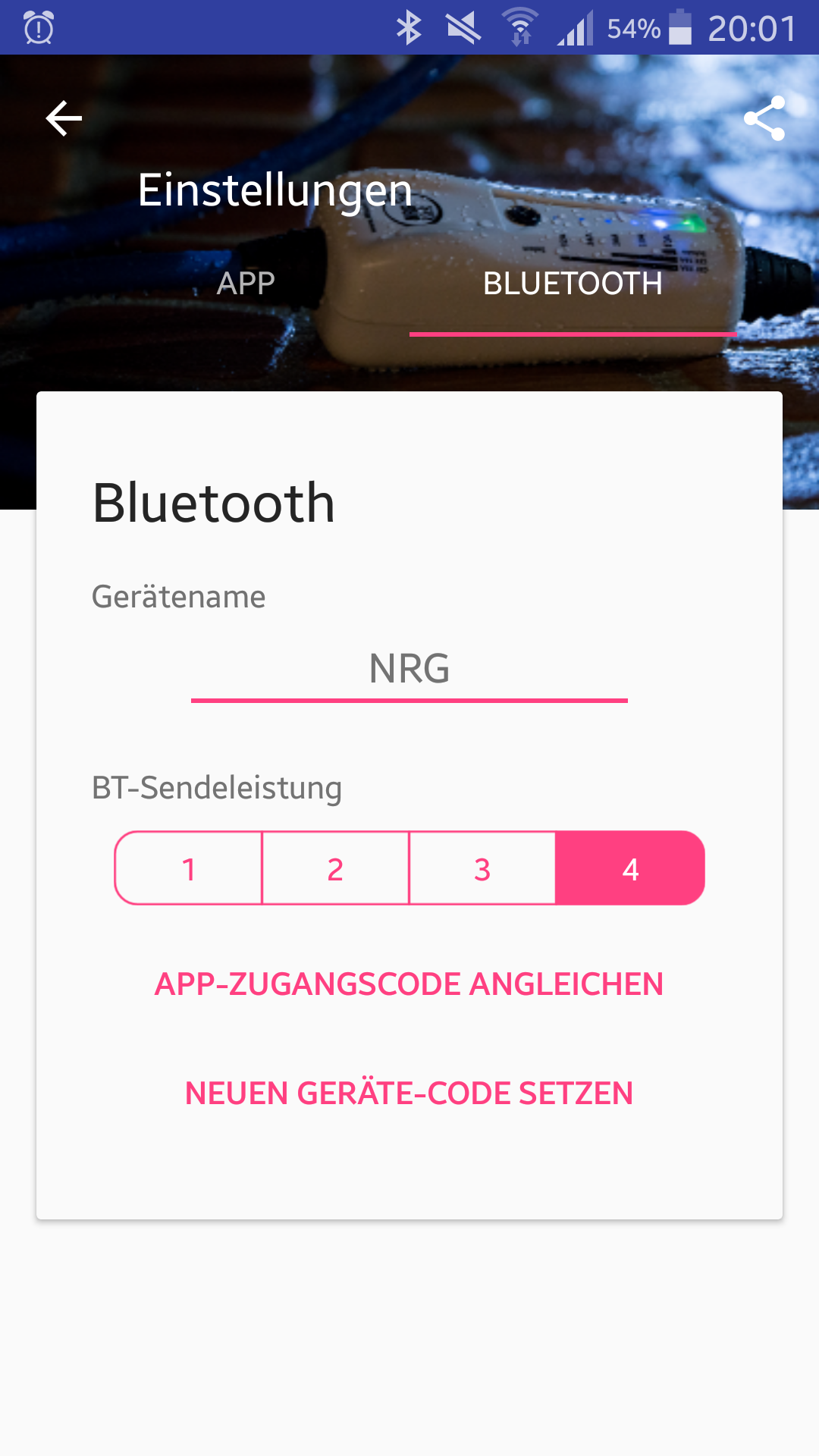The width and height of the screenshot is (819, 1456).
Task: Choose BT-Sendeleistung level 2
Action: [335, 869]
